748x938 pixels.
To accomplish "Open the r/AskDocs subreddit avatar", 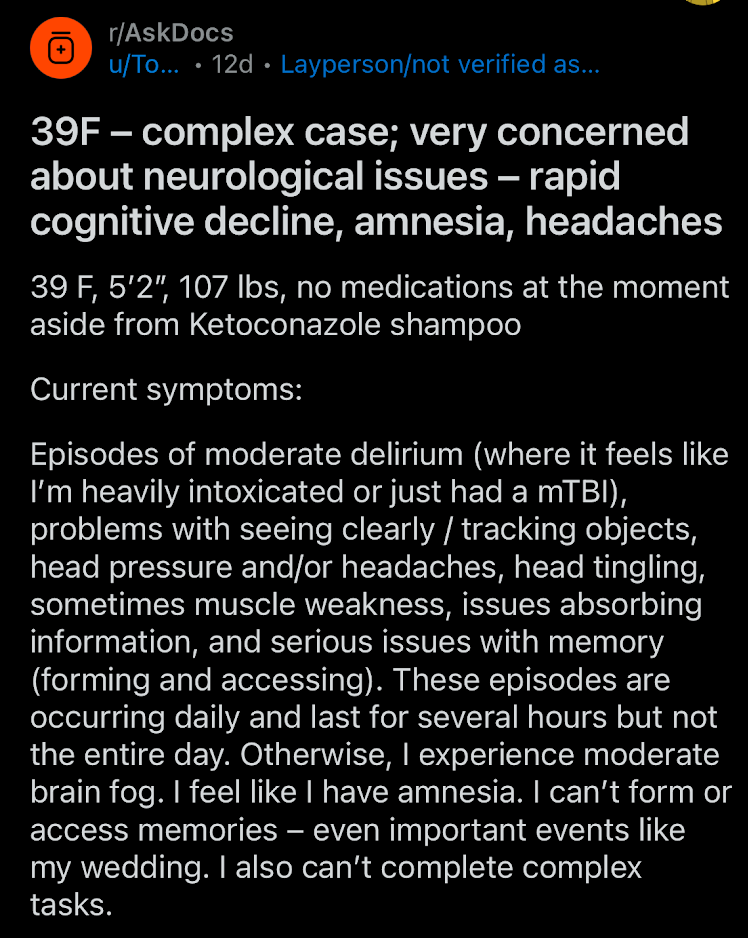I will point(61,49).
